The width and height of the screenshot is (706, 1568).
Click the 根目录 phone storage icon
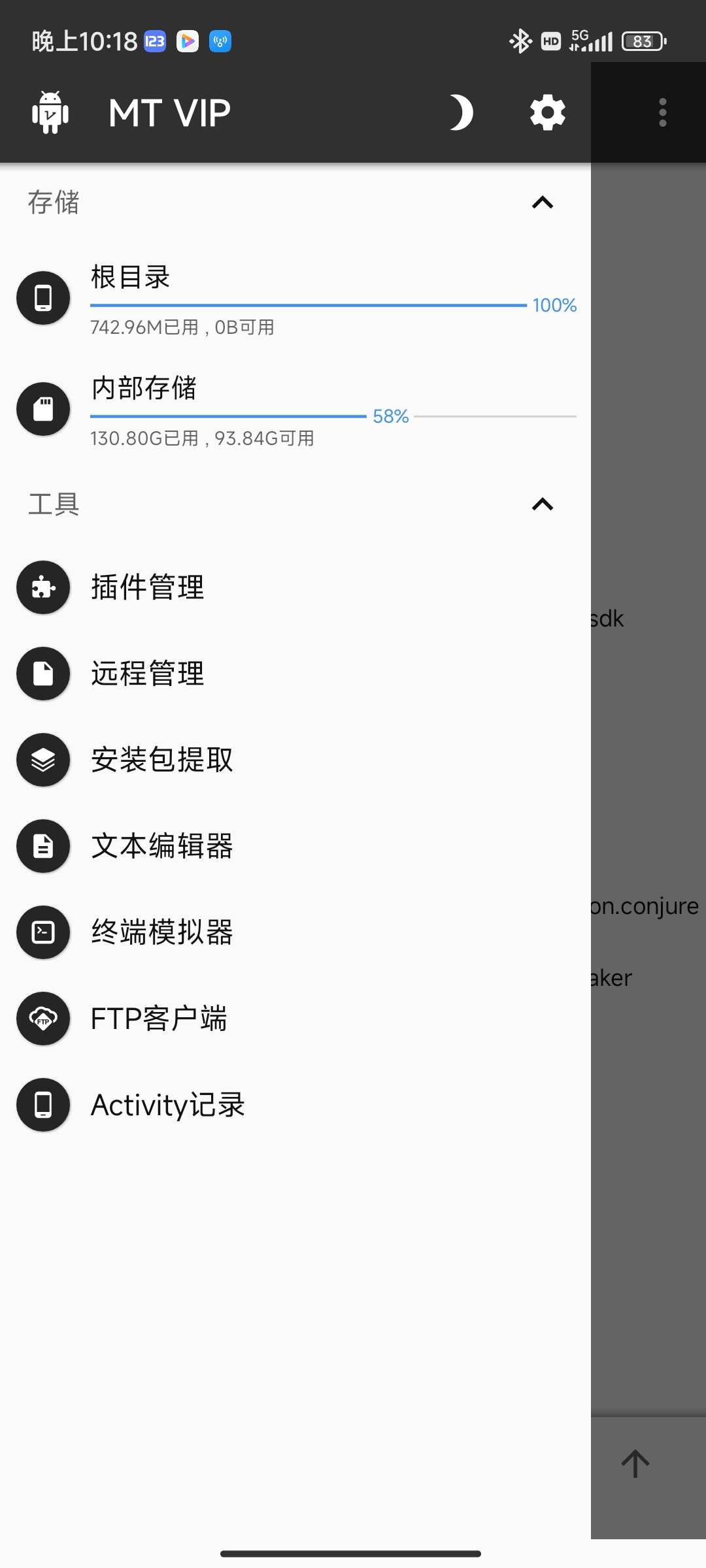point(42,297)
